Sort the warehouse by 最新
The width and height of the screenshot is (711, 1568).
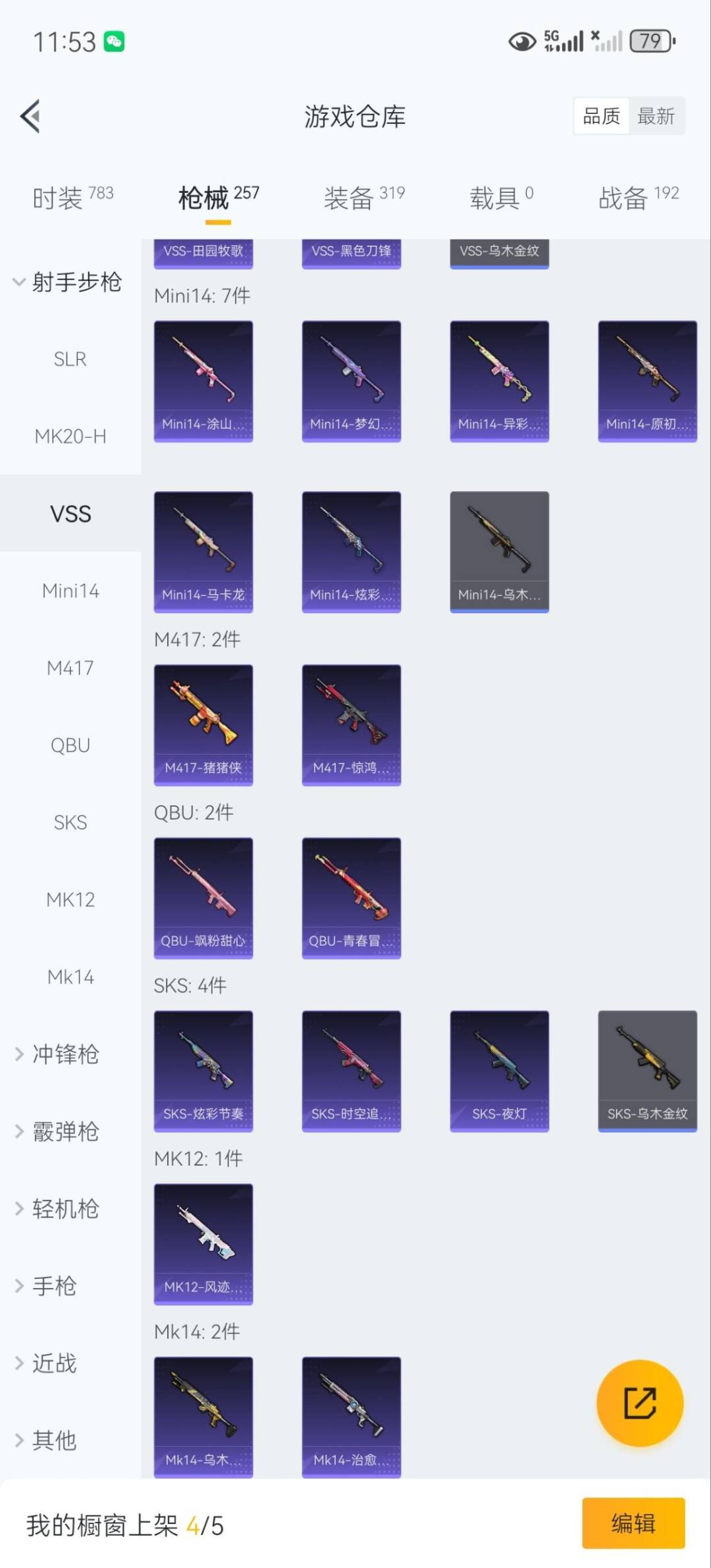[x=656, y=117]
